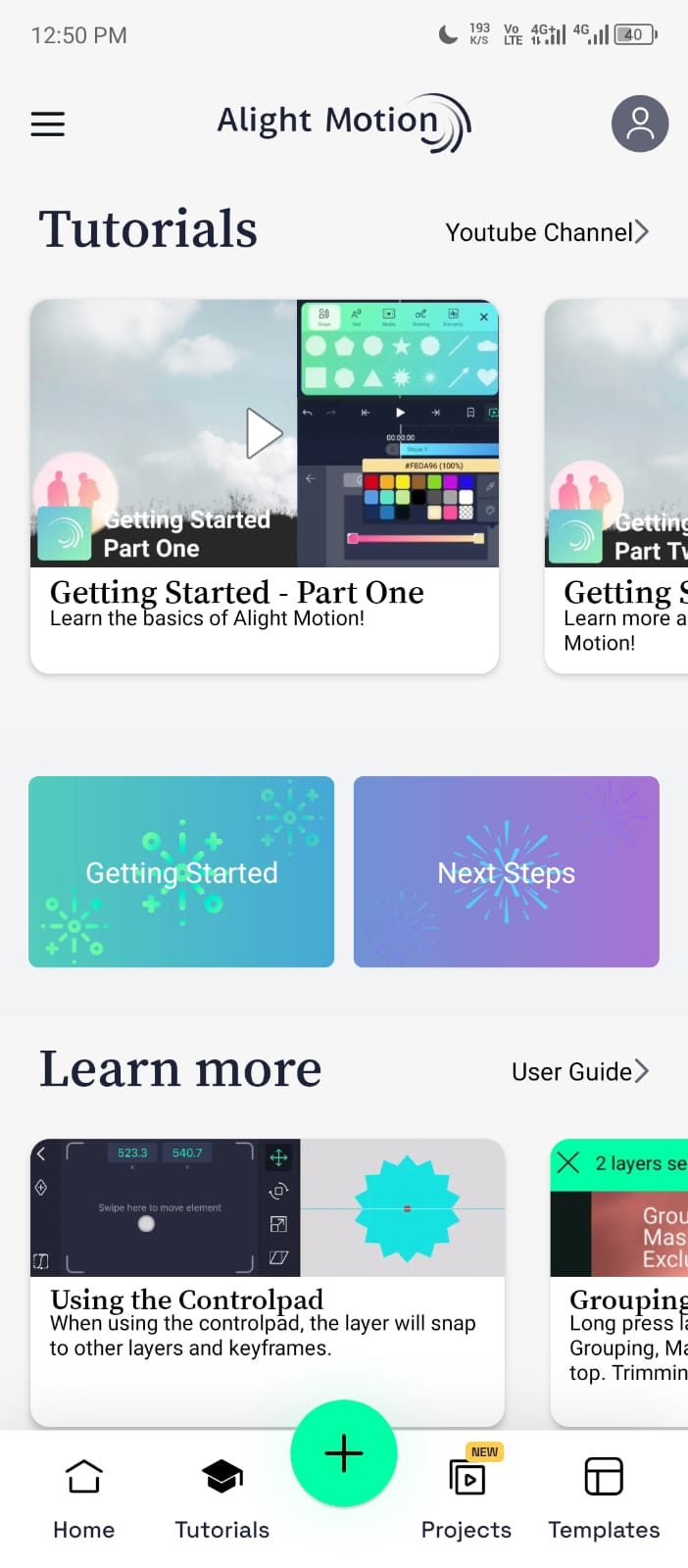Select the Next Steps category tile
688x1568 pixels.
point(506,871)
